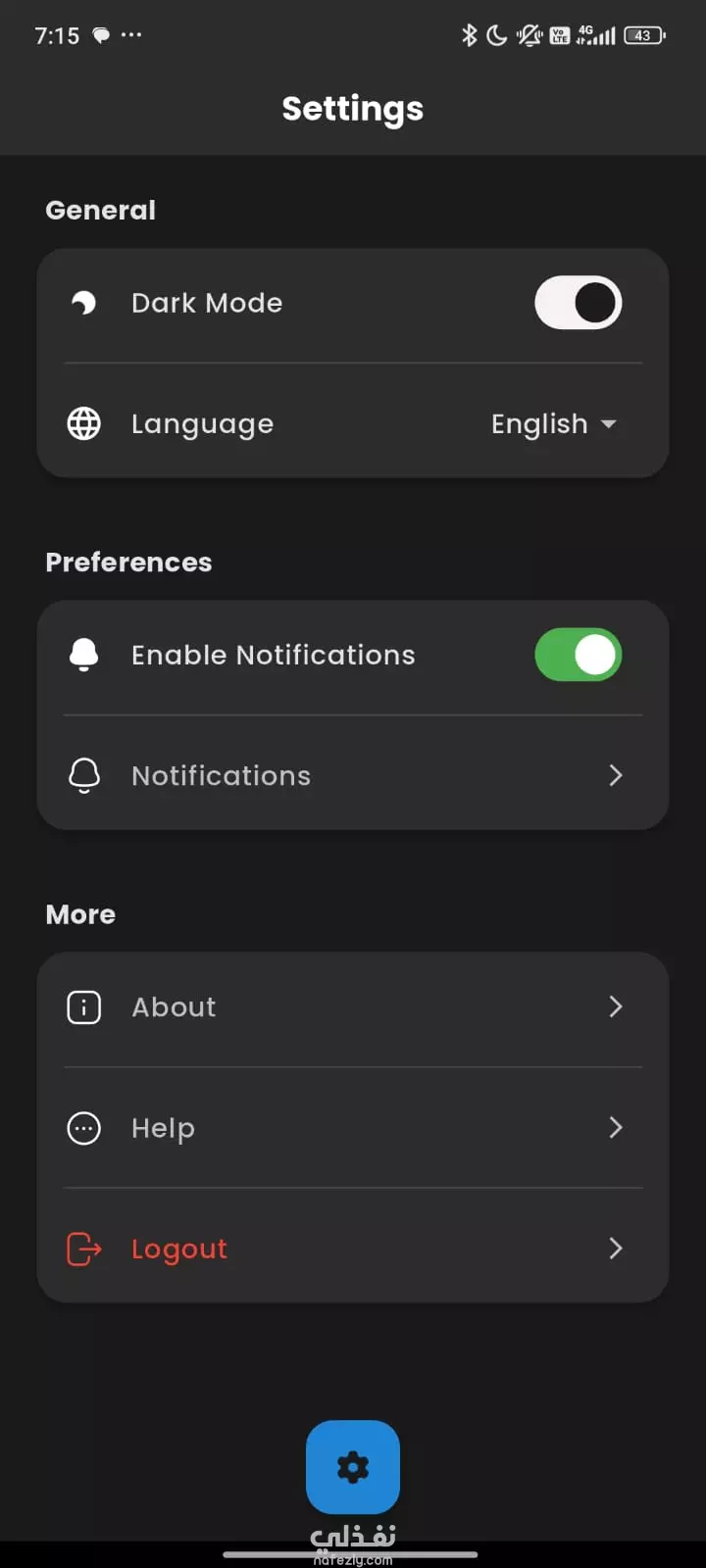Go to the Help section
The width and height of the screenshot is (706, 1568).
(x=353, y=1128)
